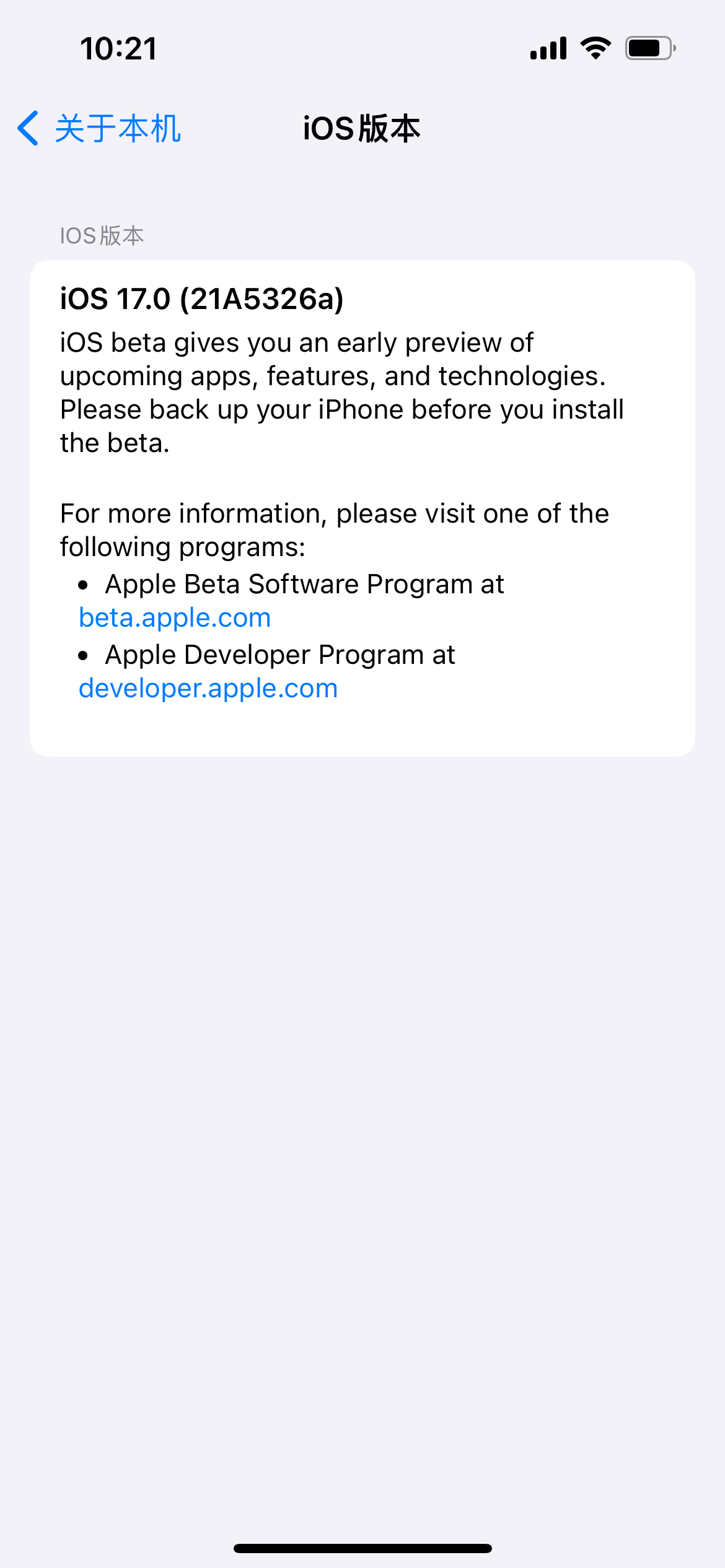Viewport: 725px width, 1568px height.
Task: Tap the back chevron arrow icon
Action: 27,129
